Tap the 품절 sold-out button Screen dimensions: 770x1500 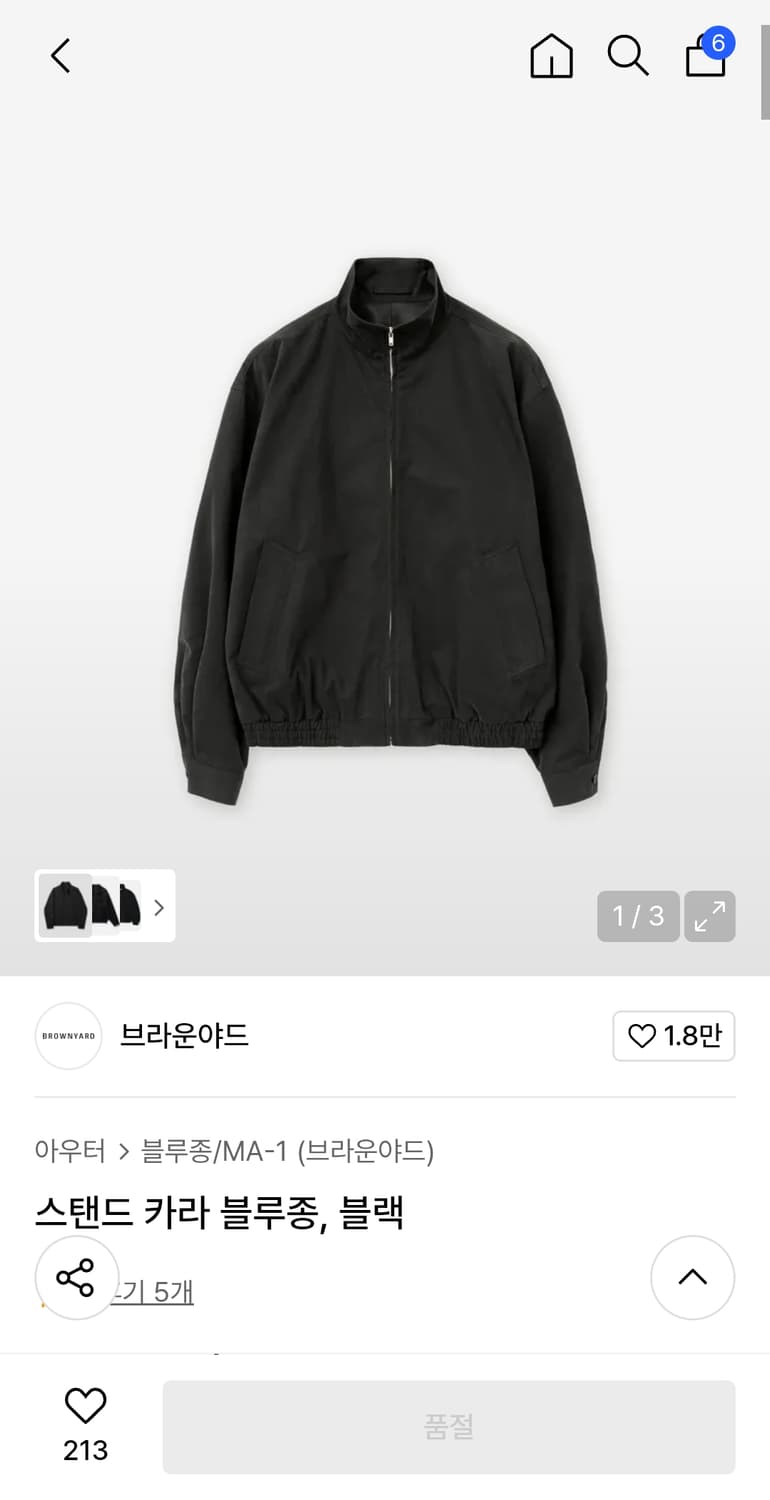pos(448,1427)
